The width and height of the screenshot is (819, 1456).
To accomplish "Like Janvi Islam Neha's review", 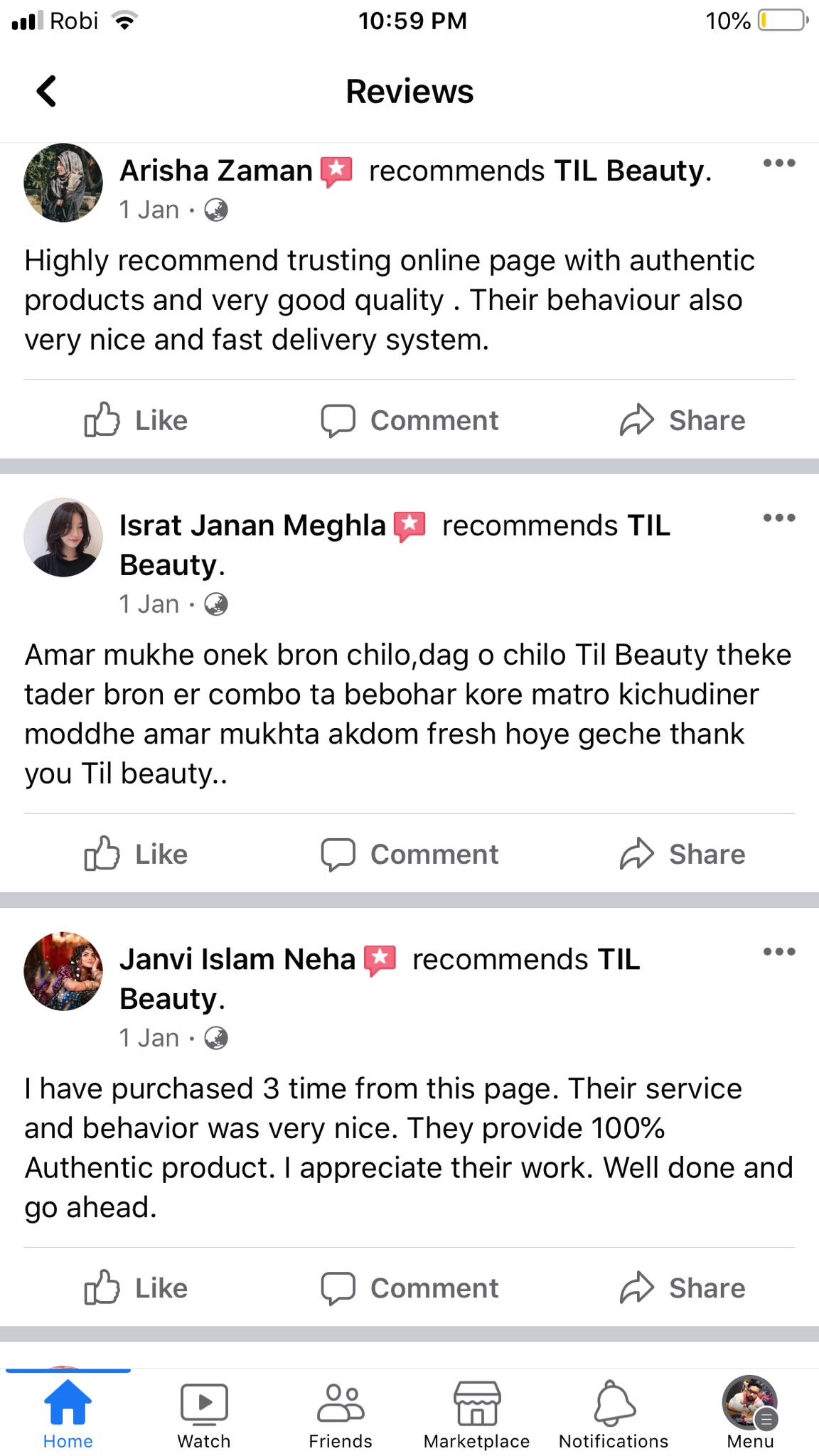I will tap(136, 1288).
